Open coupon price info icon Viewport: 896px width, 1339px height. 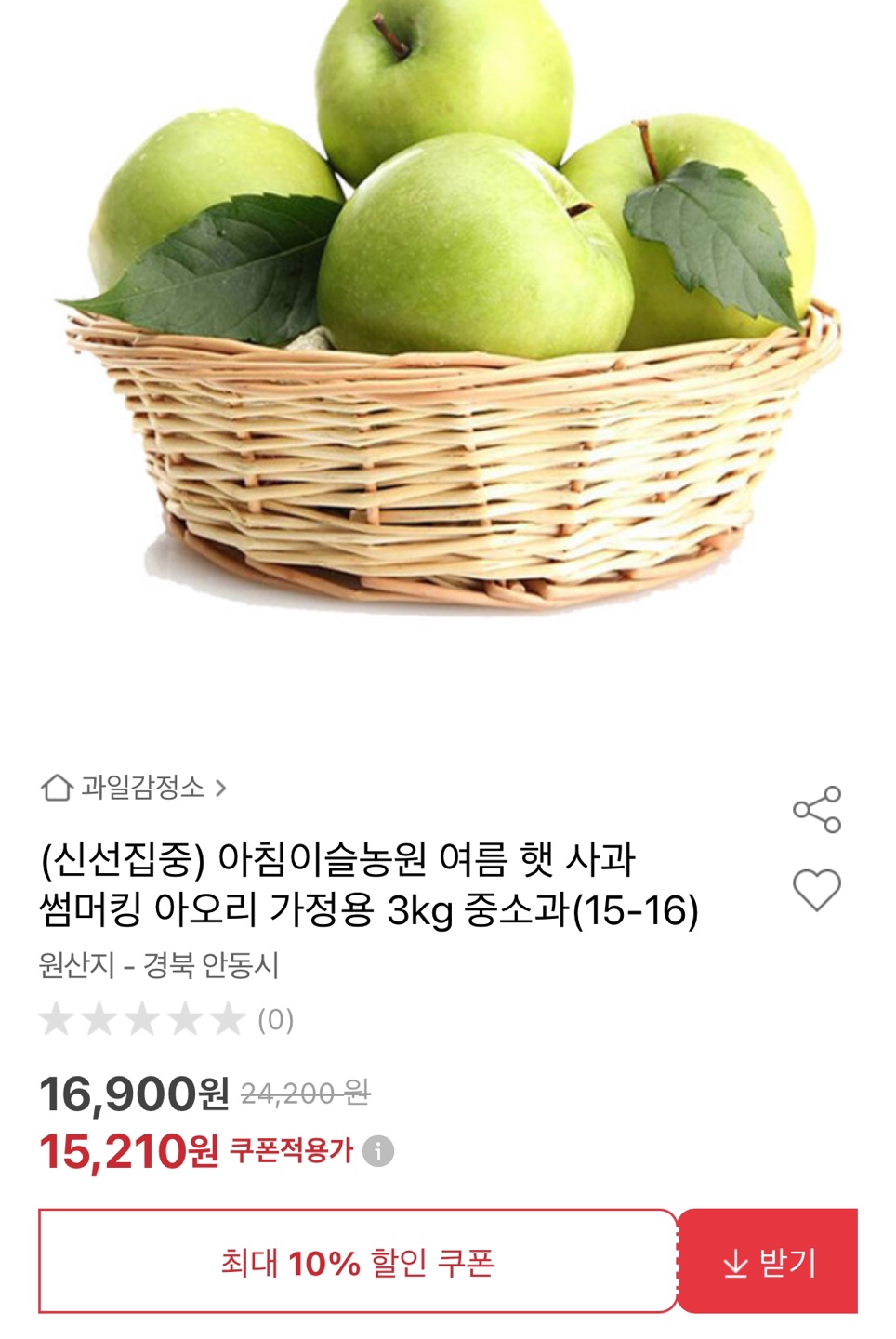point(378,1151)
